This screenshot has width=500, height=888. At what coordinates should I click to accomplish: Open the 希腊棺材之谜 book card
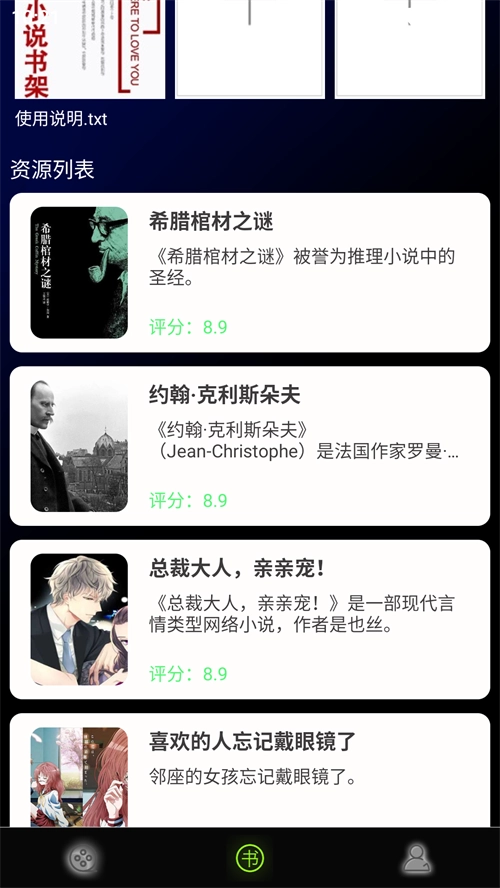[250, 272]
